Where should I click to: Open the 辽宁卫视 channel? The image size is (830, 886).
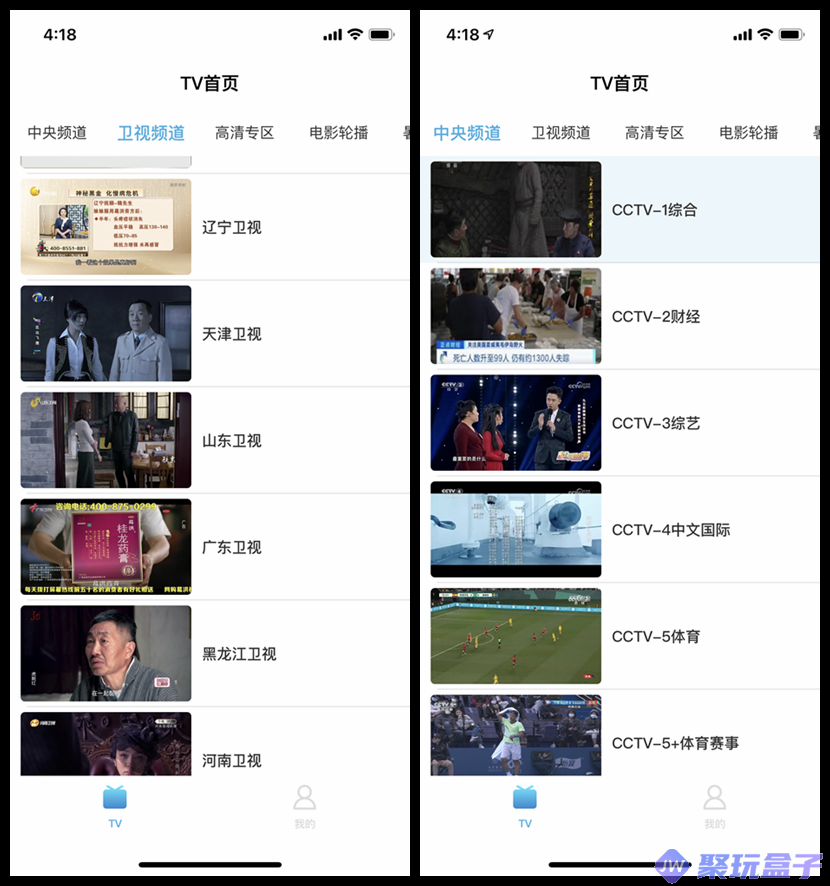231,227
